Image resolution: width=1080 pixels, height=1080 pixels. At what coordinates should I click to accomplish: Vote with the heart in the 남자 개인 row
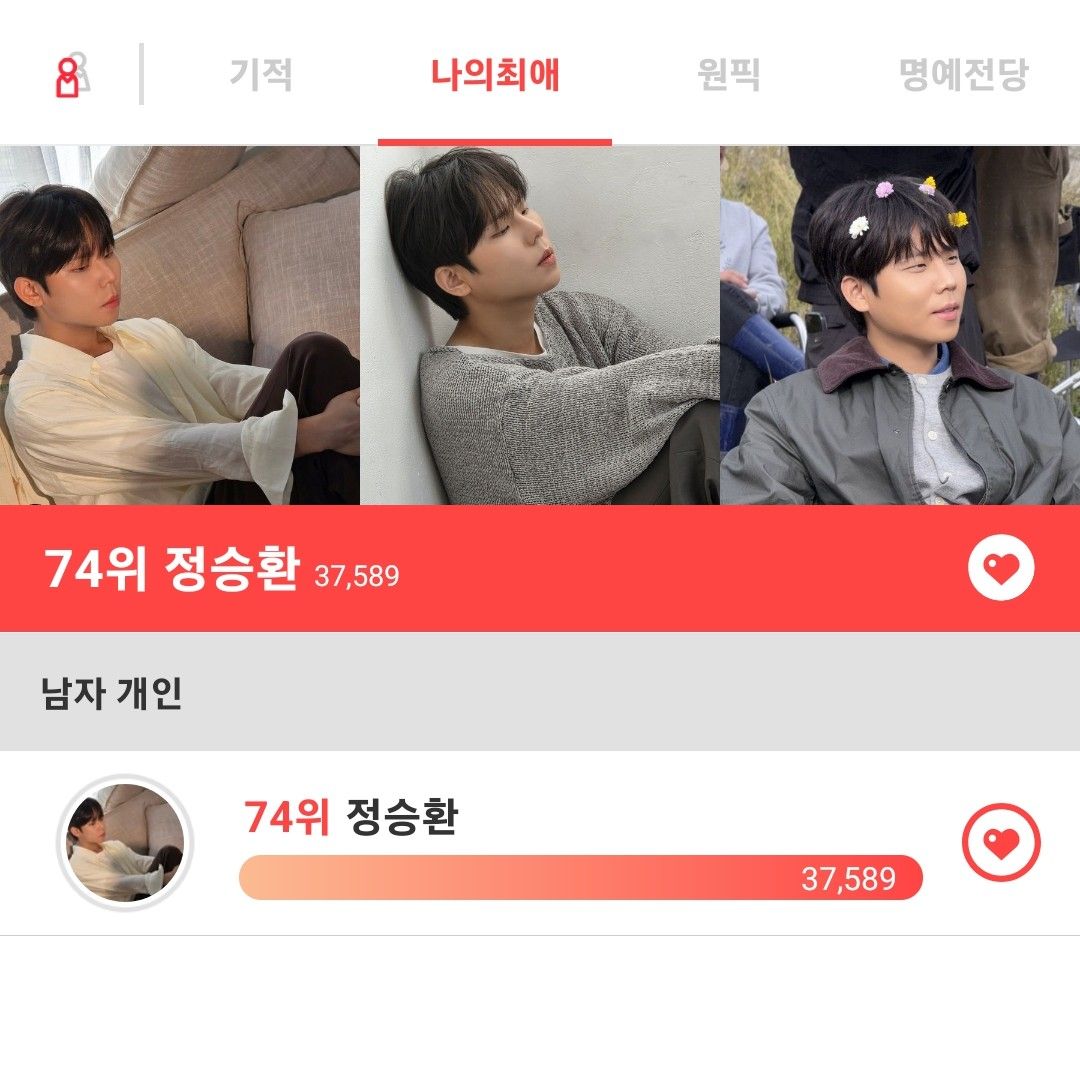[x=1001, y=844]
